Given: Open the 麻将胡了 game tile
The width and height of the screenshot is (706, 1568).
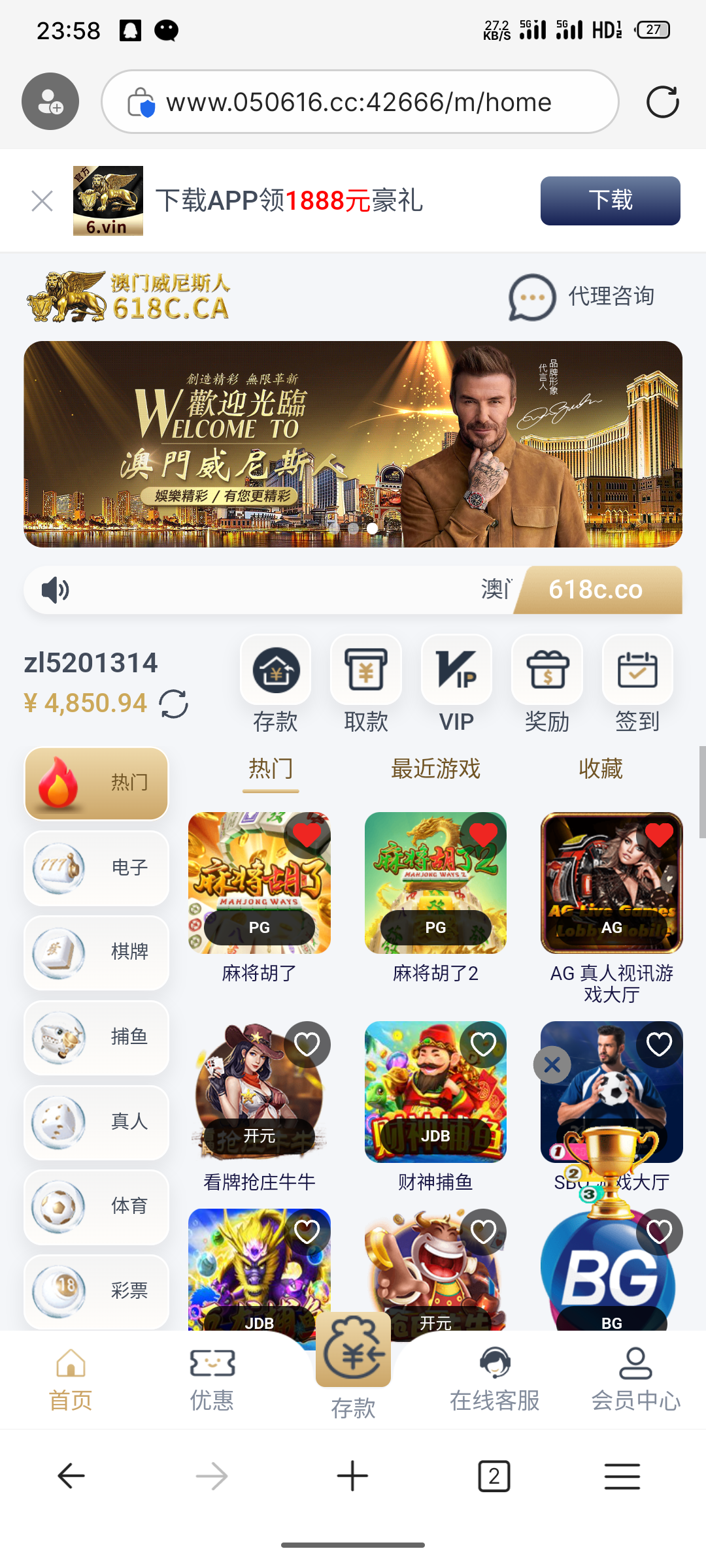Looking at the screenshot, I should pyautogui.click(x=259, y=883).
